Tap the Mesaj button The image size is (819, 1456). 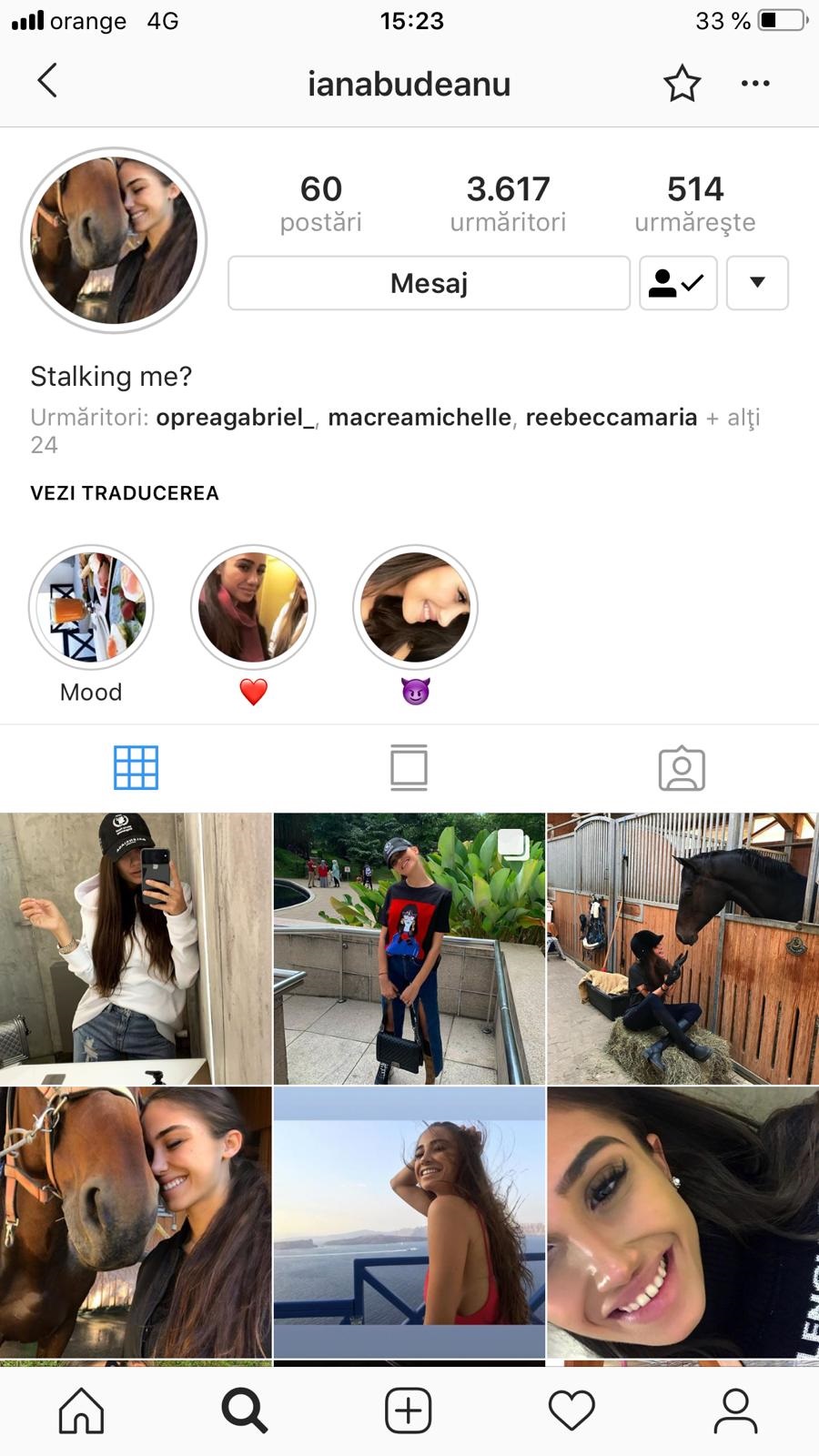(x=429, y=283)
